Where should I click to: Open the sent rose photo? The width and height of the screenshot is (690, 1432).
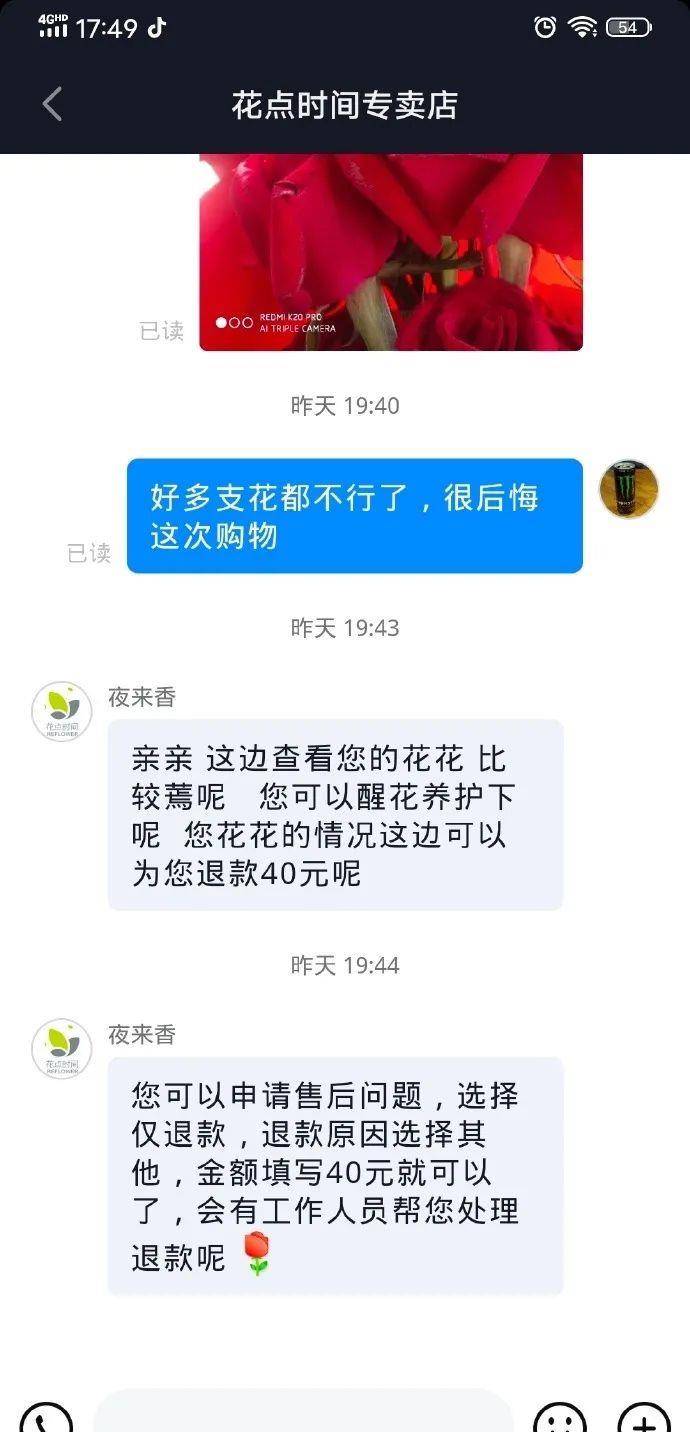(x=390, y=251)
